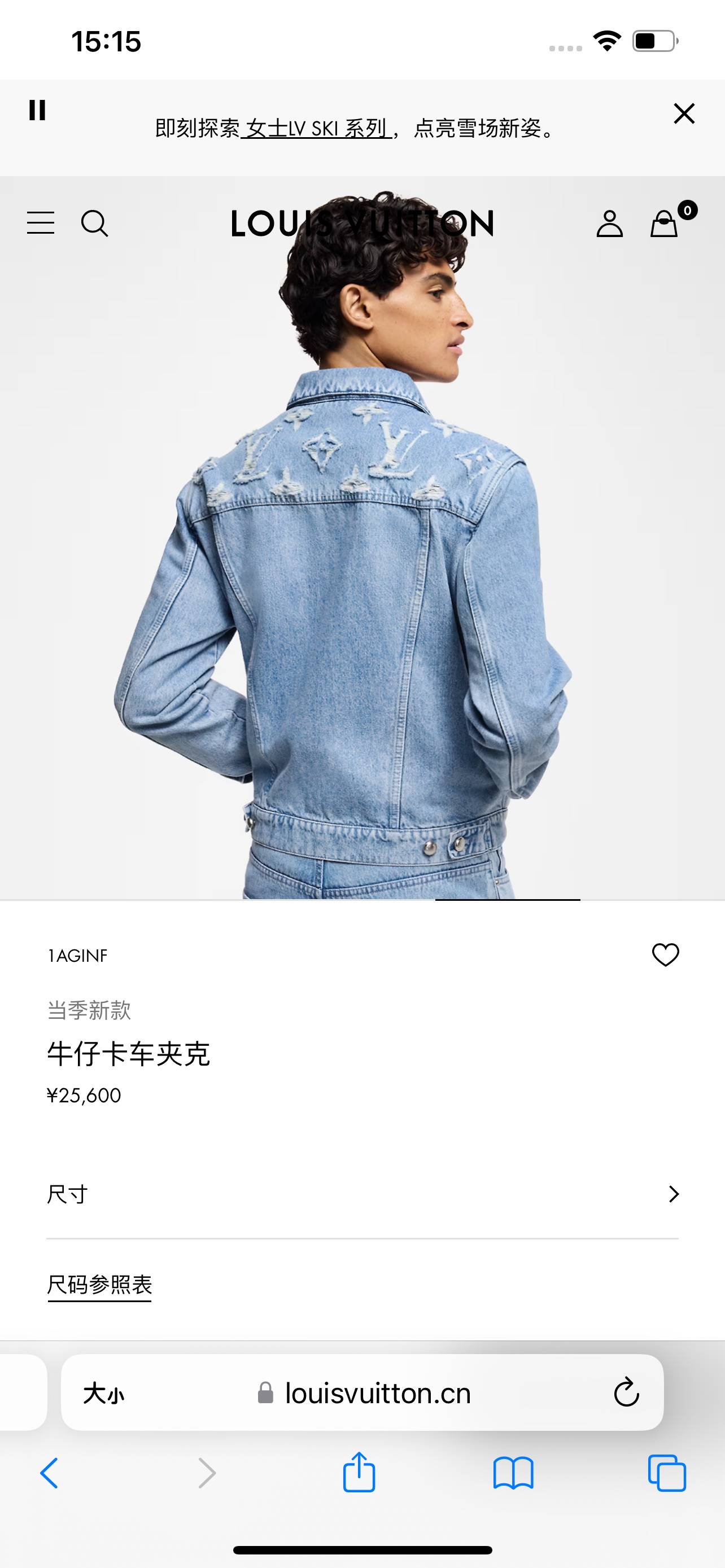Screen dimensions: 725x1568
Task: Show all open Safari tabs
Action: 667,1473
